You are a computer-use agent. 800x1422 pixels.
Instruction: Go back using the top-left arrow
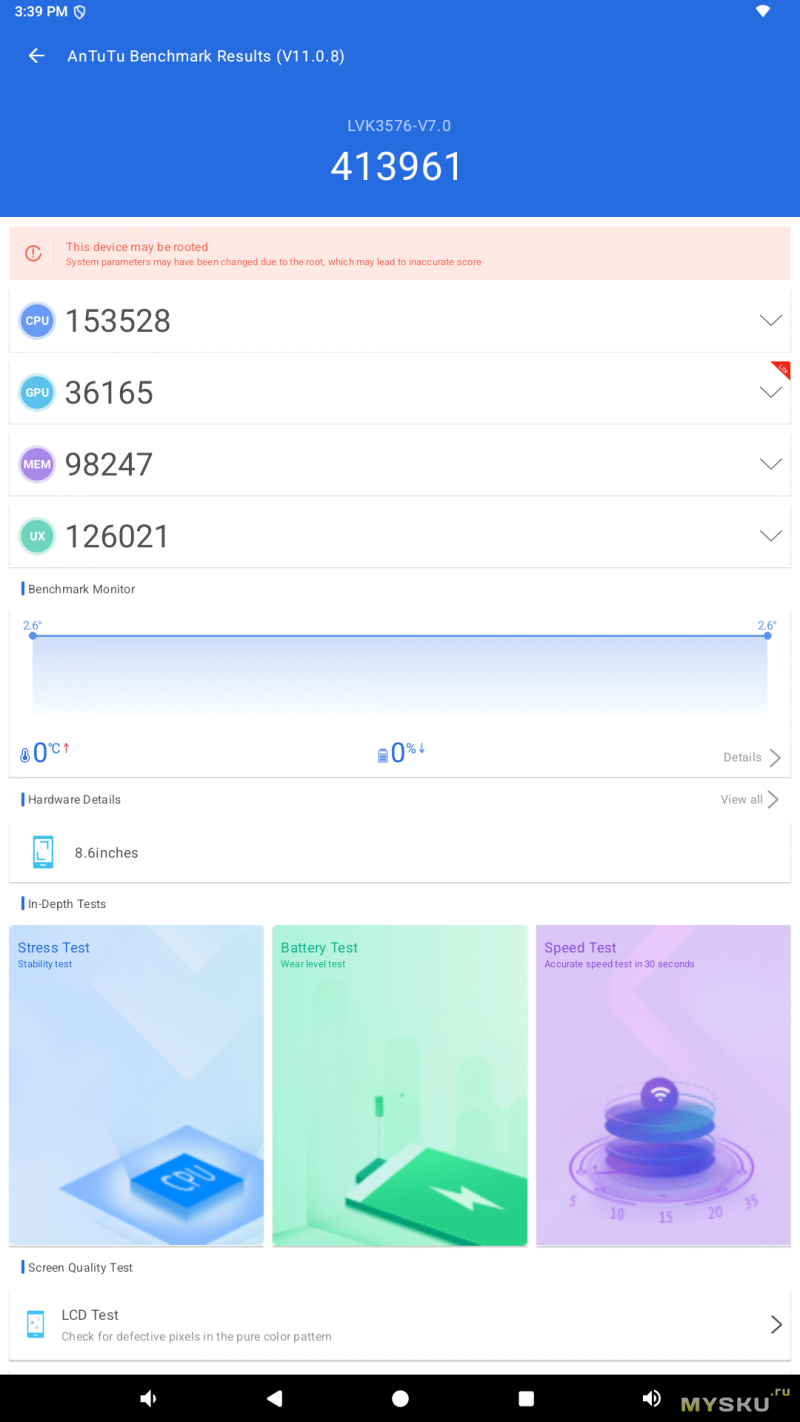tap(37, 56)
